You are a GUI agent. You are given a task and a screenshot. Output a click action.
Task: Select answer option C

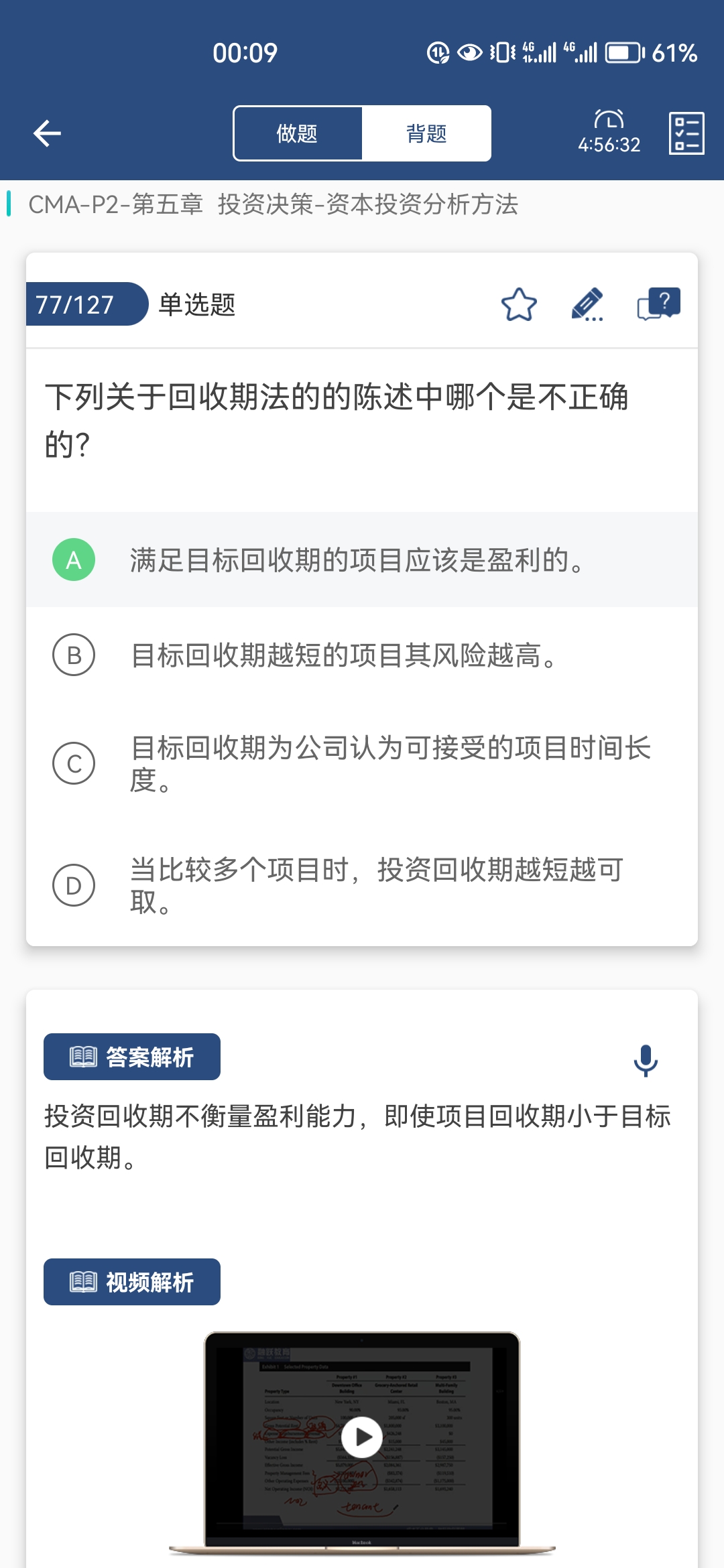coord(362,763)
